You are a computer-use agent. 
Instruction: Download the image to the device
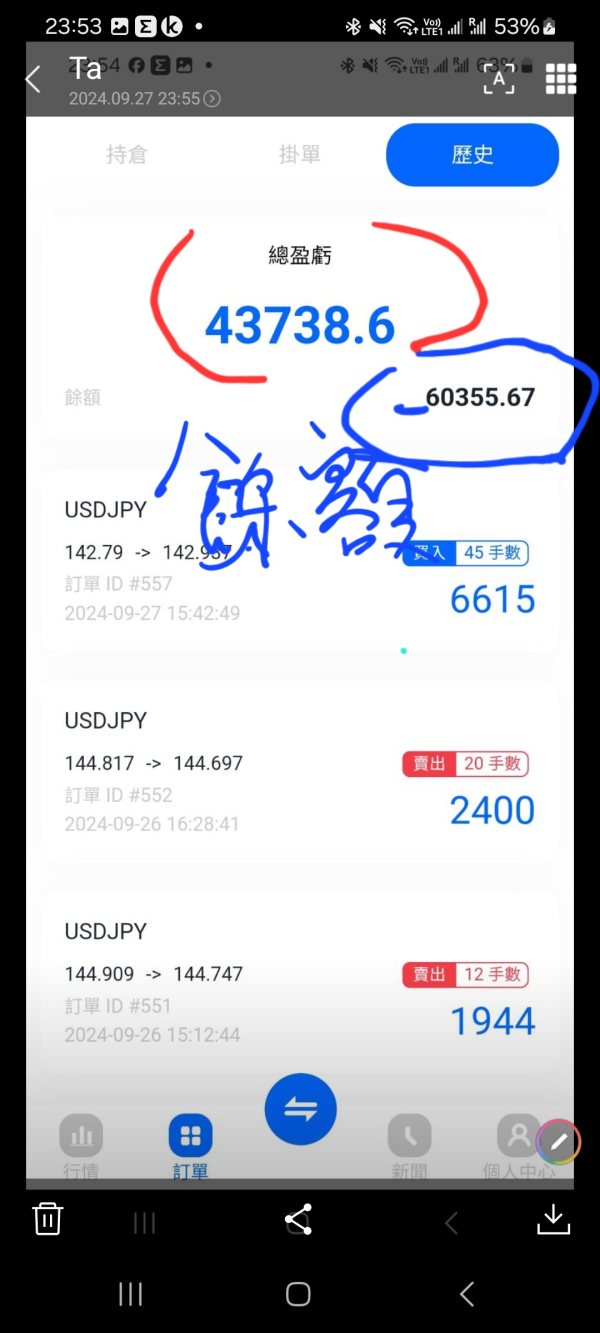(553, 1219)
